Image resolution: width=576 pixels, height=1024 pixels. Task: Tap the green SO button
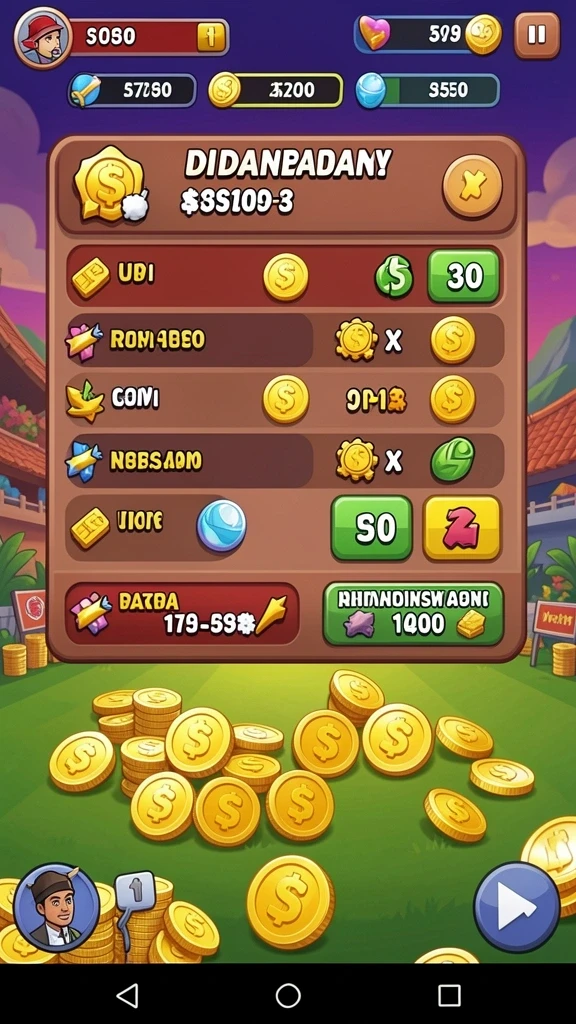pos(372,528)
